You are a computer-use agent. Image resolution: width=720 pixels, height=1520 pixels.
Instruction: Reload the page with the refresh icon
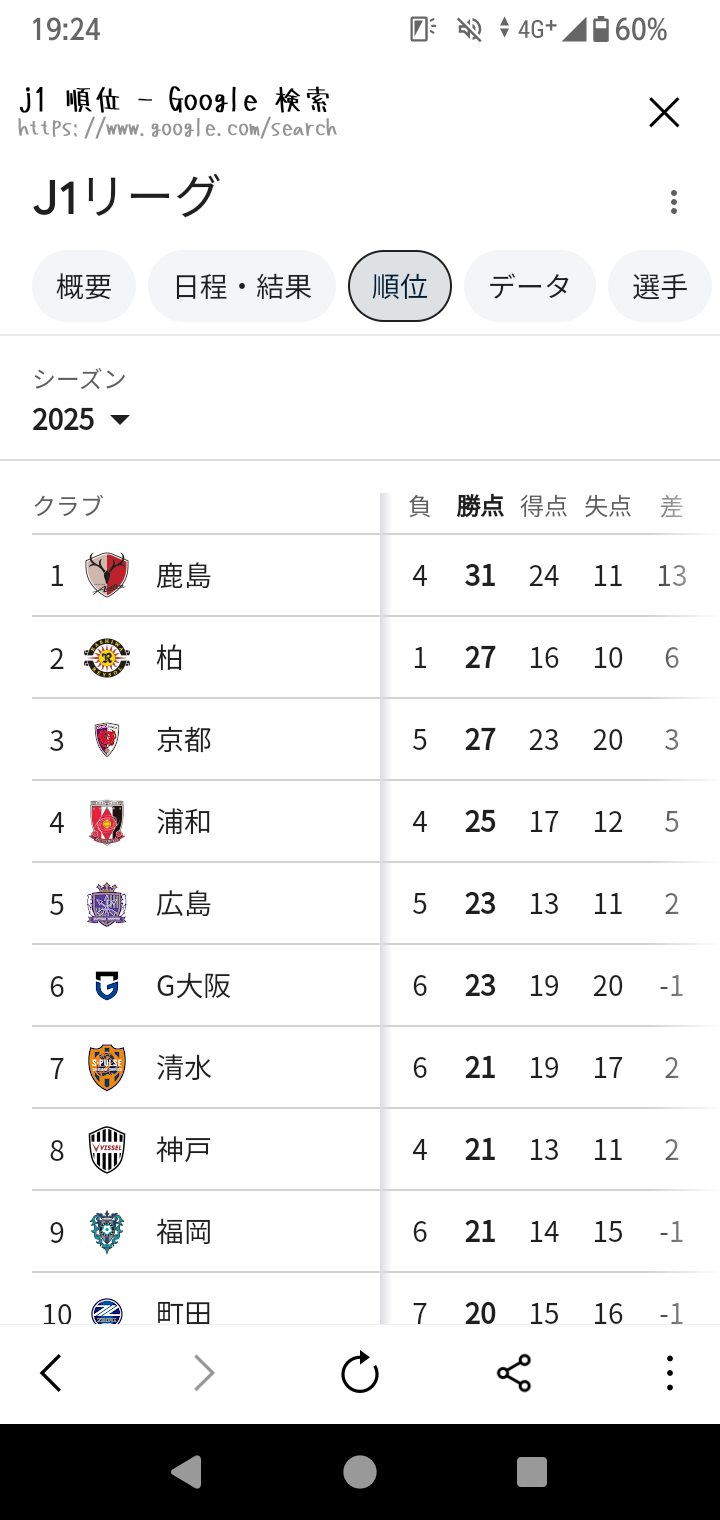pos(360,1373)
